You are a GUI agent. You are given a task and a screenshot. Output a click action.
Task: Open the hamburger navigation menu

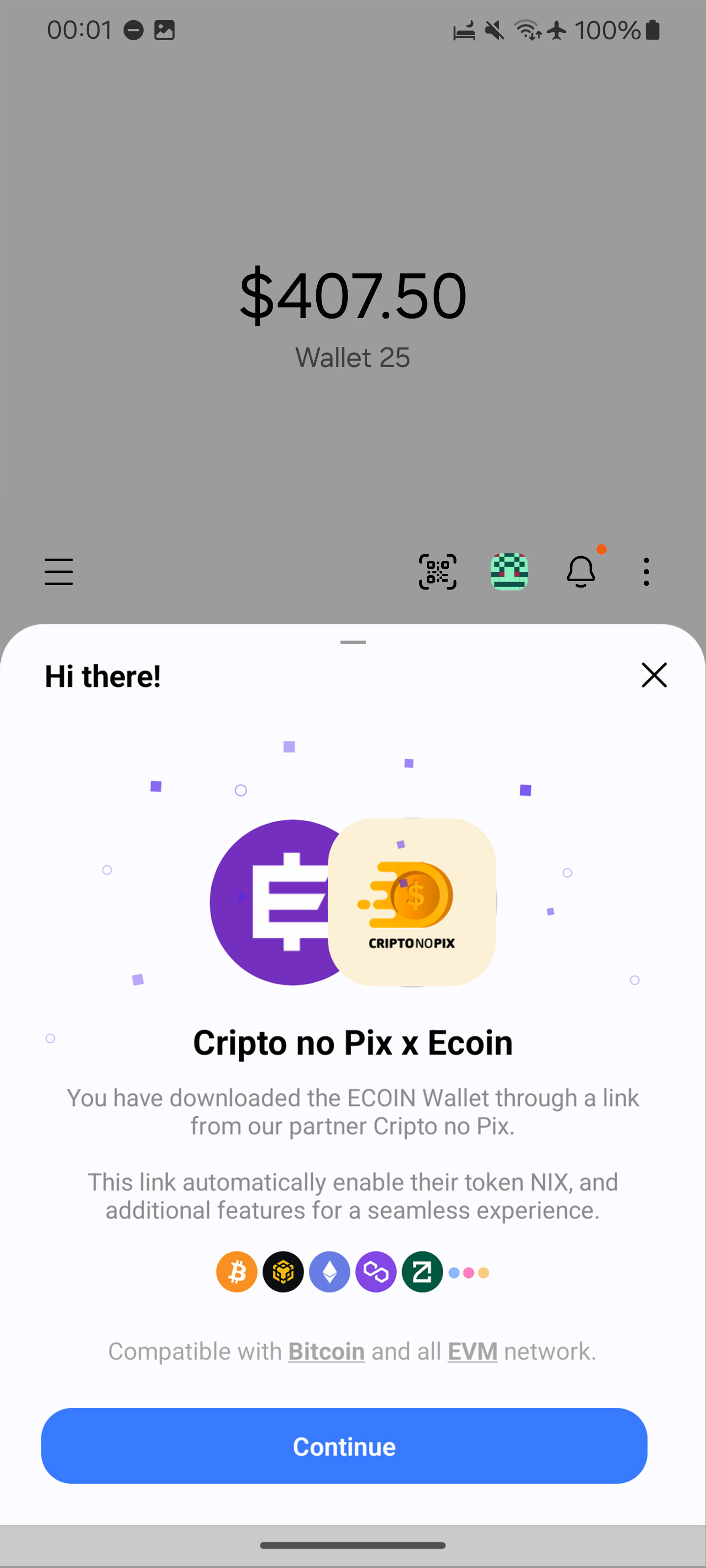(x=58, y=571)
